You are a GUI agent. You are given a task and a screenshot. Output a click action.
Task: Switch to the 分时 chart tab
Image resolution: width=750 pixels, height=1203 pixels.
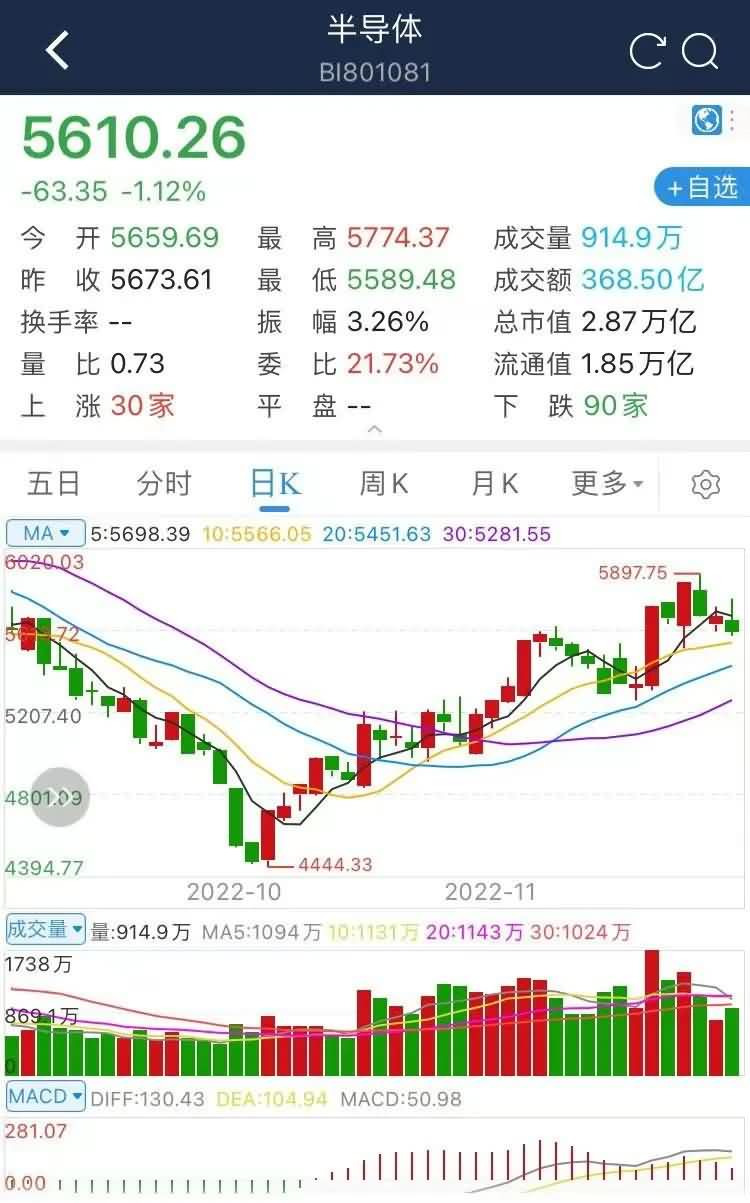point(164,484)
